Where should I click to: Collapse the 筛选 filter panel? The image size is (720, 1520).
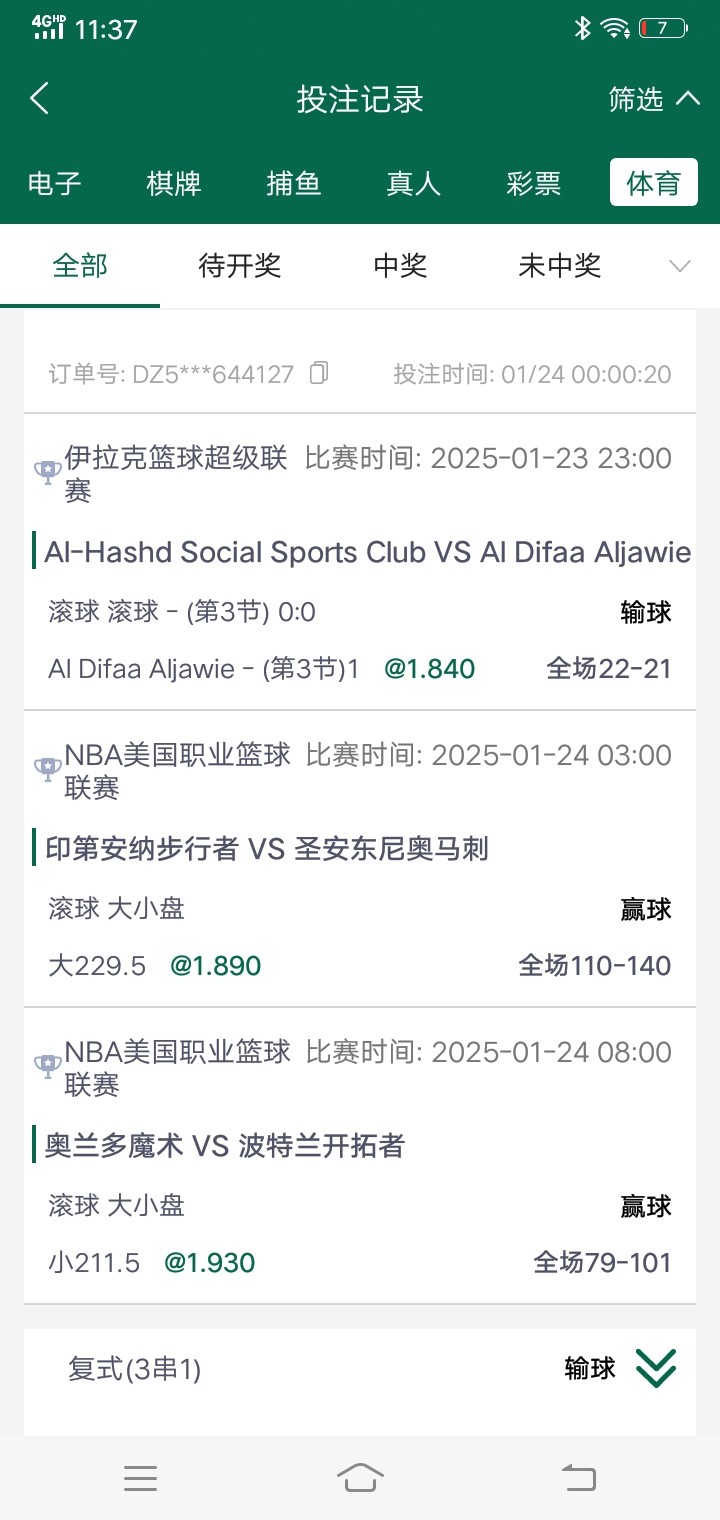[654, 99]
